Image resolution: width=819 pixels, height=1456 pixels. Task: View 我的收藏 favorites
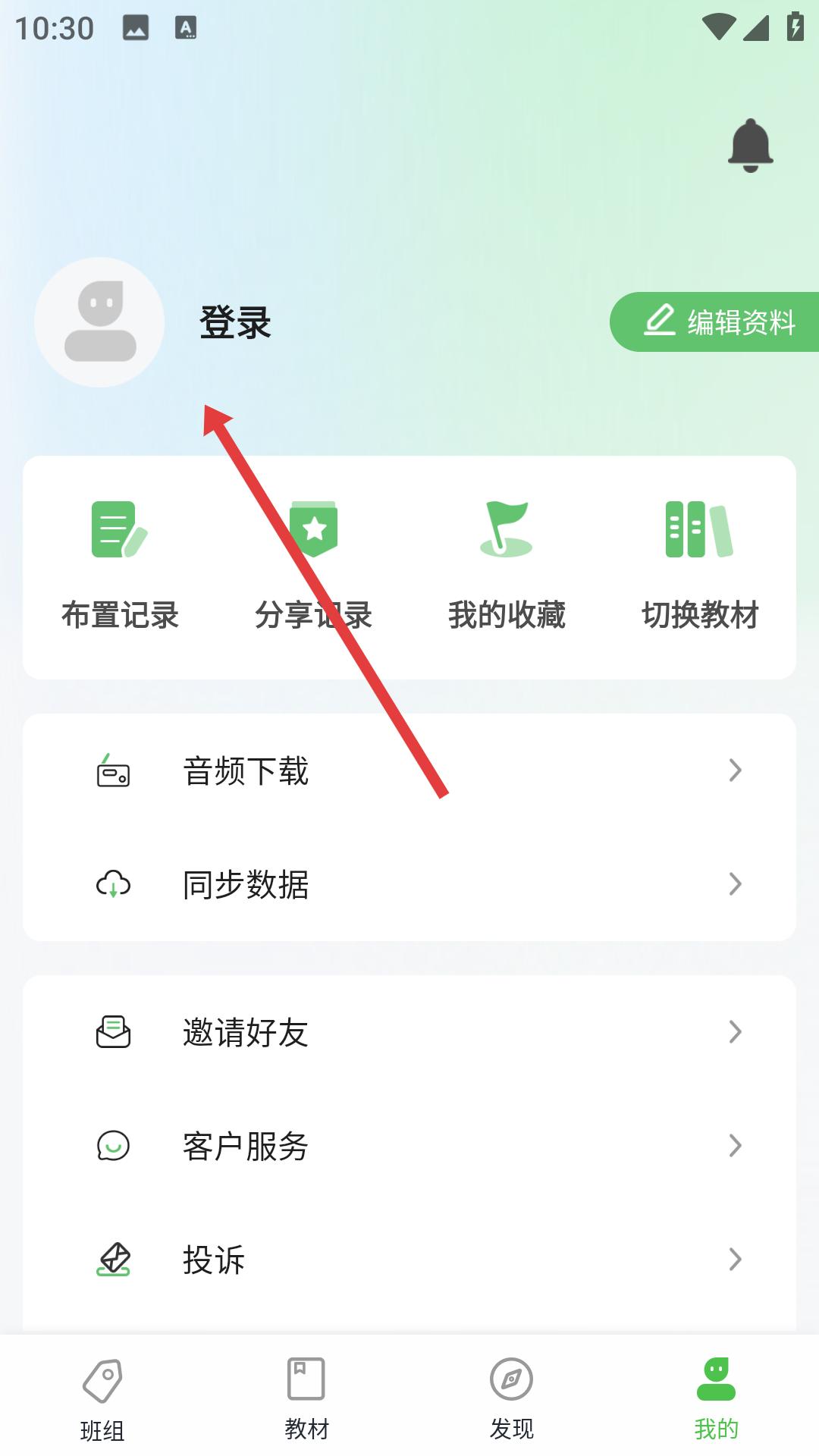tap(507, 566)
